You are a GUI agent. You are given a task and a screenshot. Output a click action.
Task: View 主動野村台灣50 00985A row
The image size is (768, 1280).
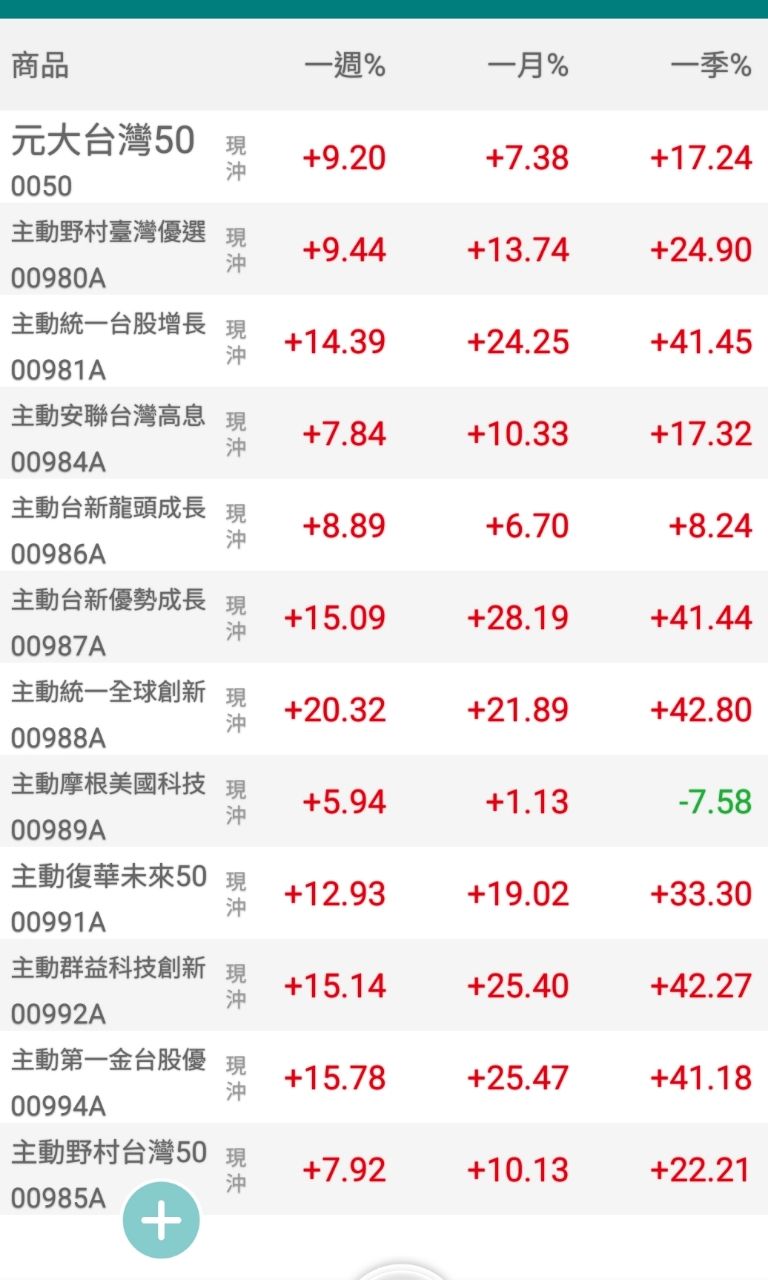[x=110, y=1160]
